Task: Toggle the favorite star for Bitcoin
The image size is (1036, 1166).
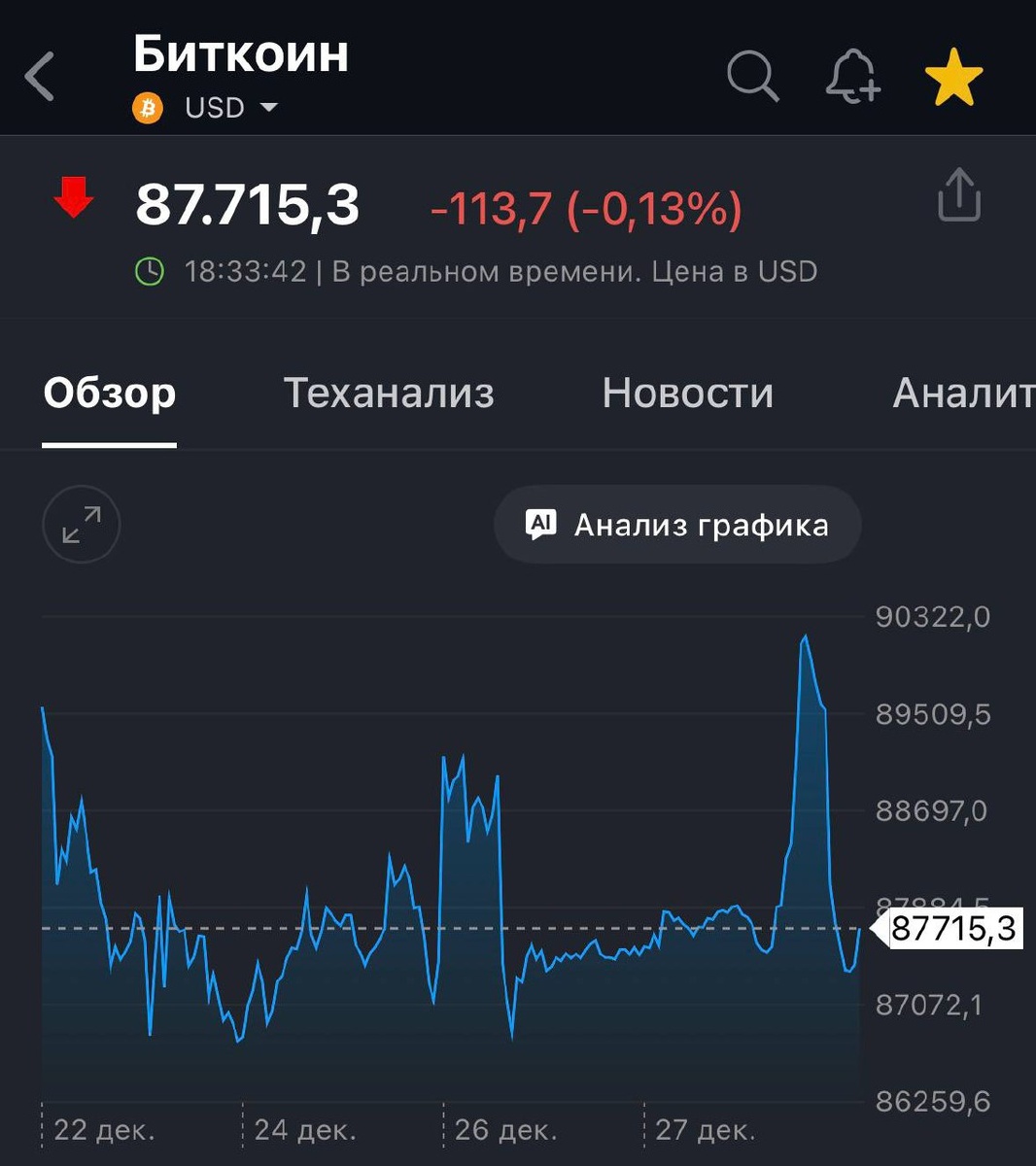Action: click(953, 75)
